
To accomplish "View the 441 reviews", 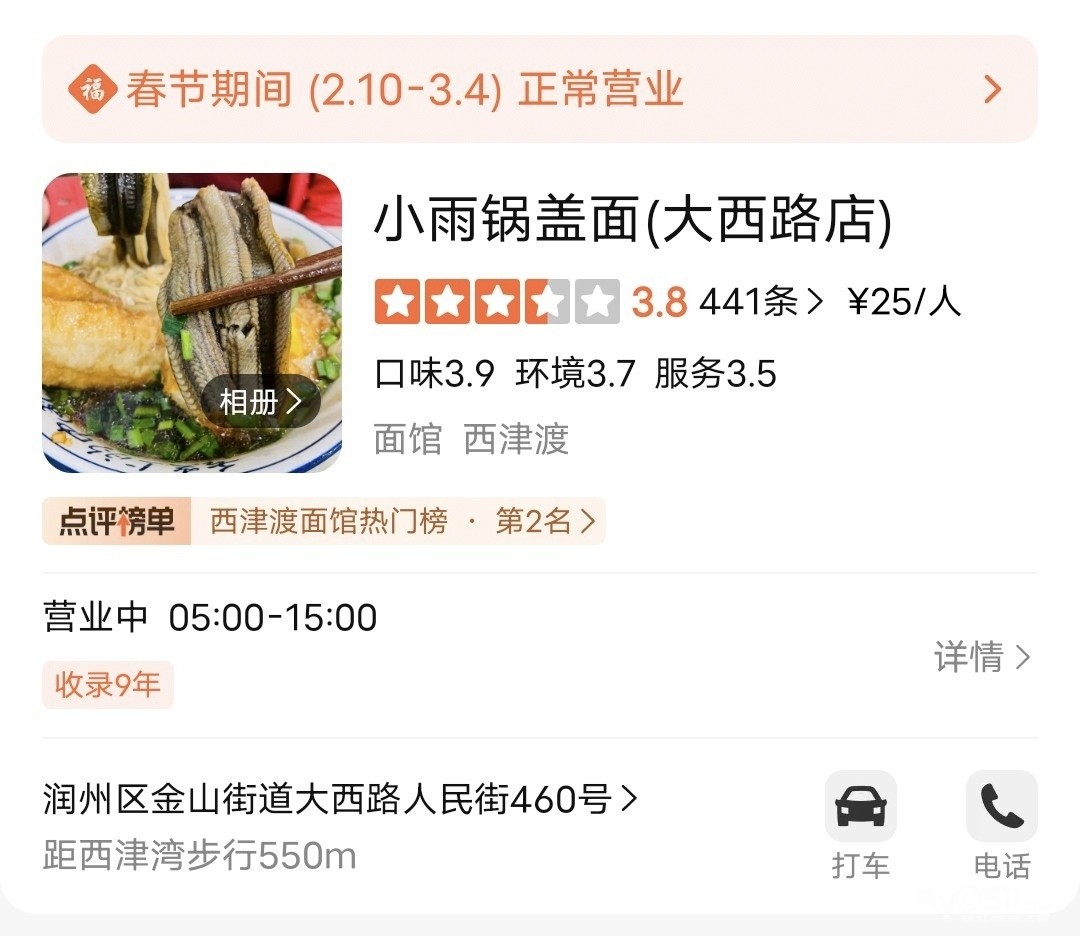I will [760, 301].
